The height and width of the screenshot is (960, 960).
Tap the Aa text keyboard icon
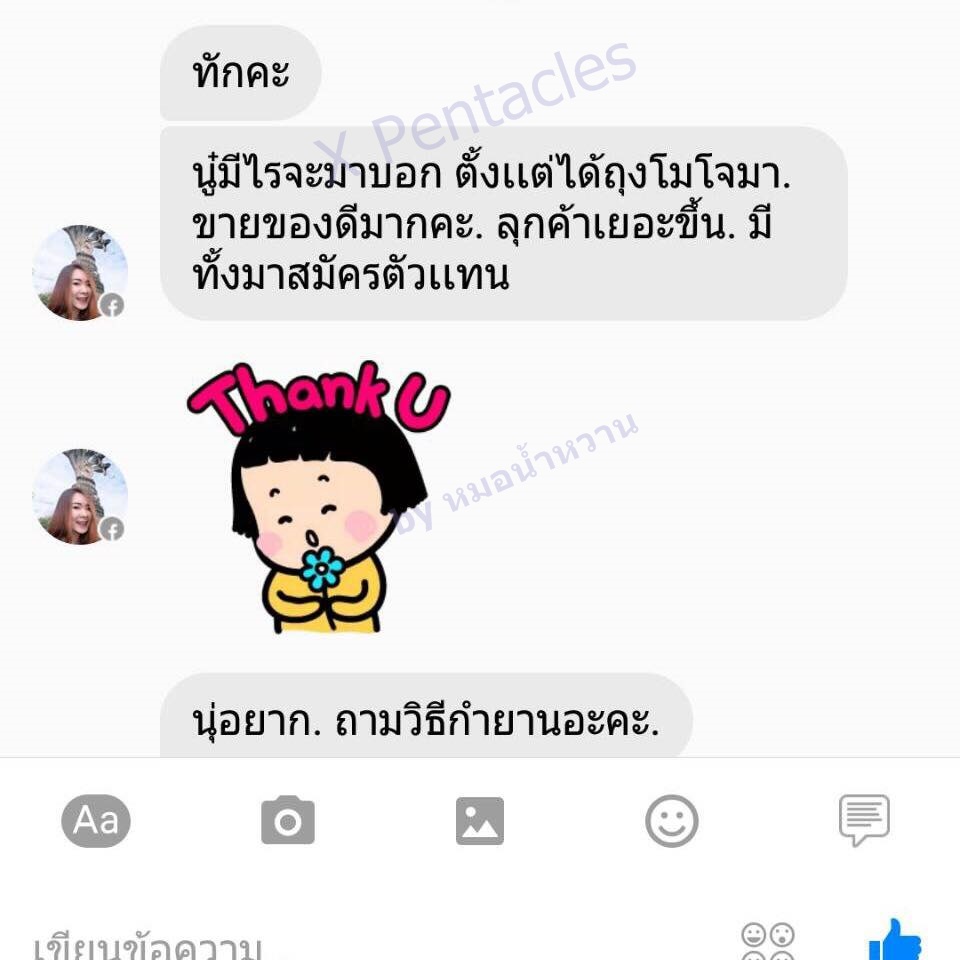click(96, 821)
